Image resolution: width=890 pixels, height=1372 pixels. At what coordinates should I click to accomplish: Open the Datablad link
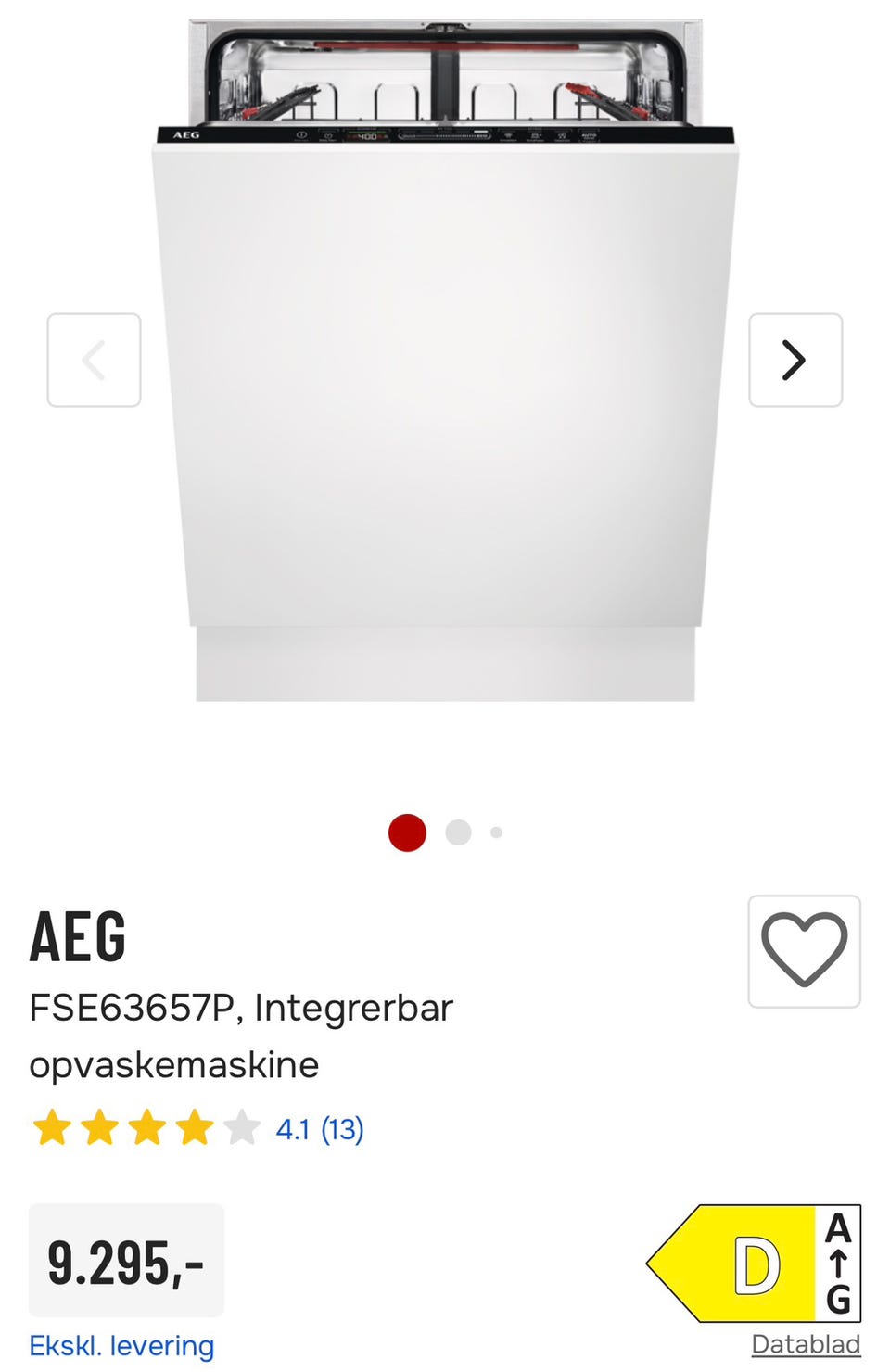click(806, 1344)
